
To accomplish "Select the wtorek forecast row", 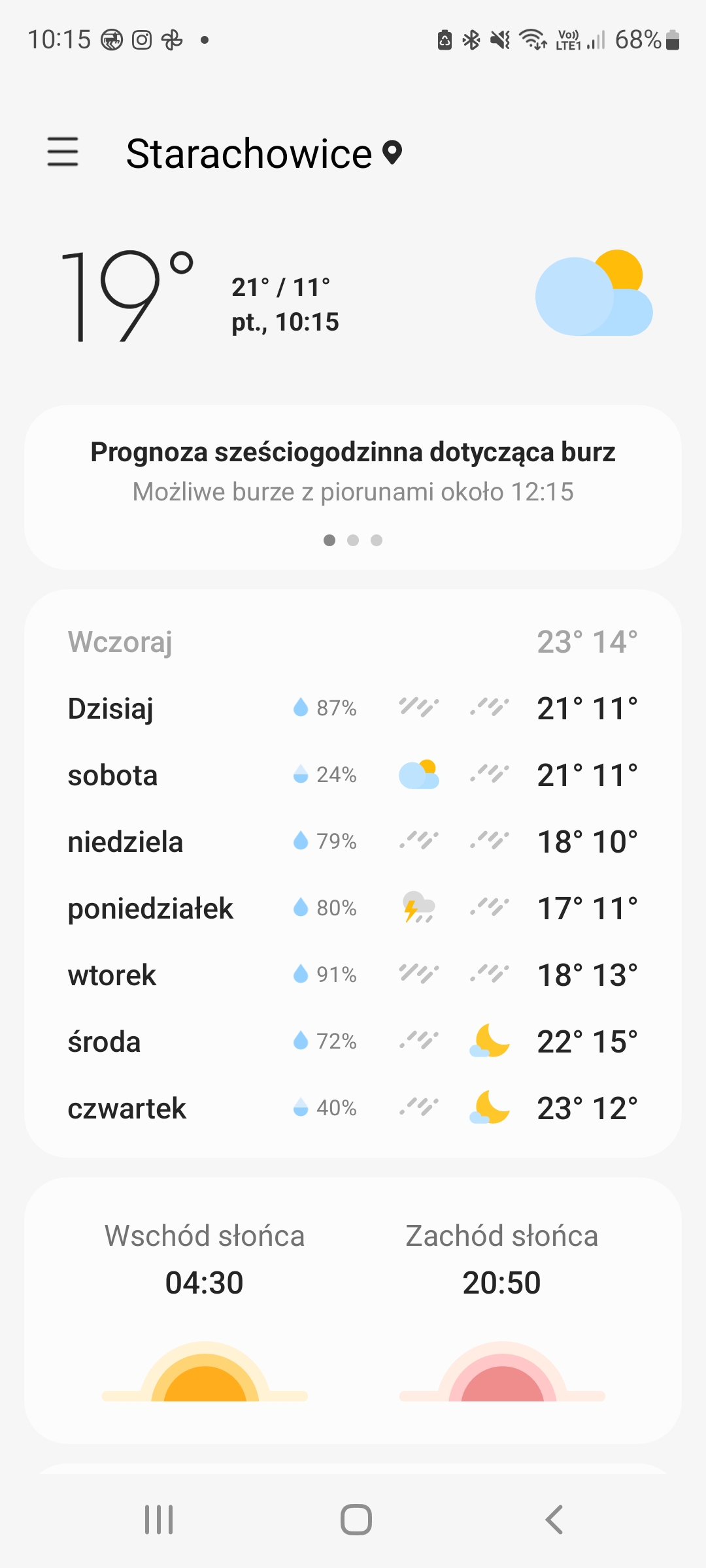I will click(x=353, y=975).
